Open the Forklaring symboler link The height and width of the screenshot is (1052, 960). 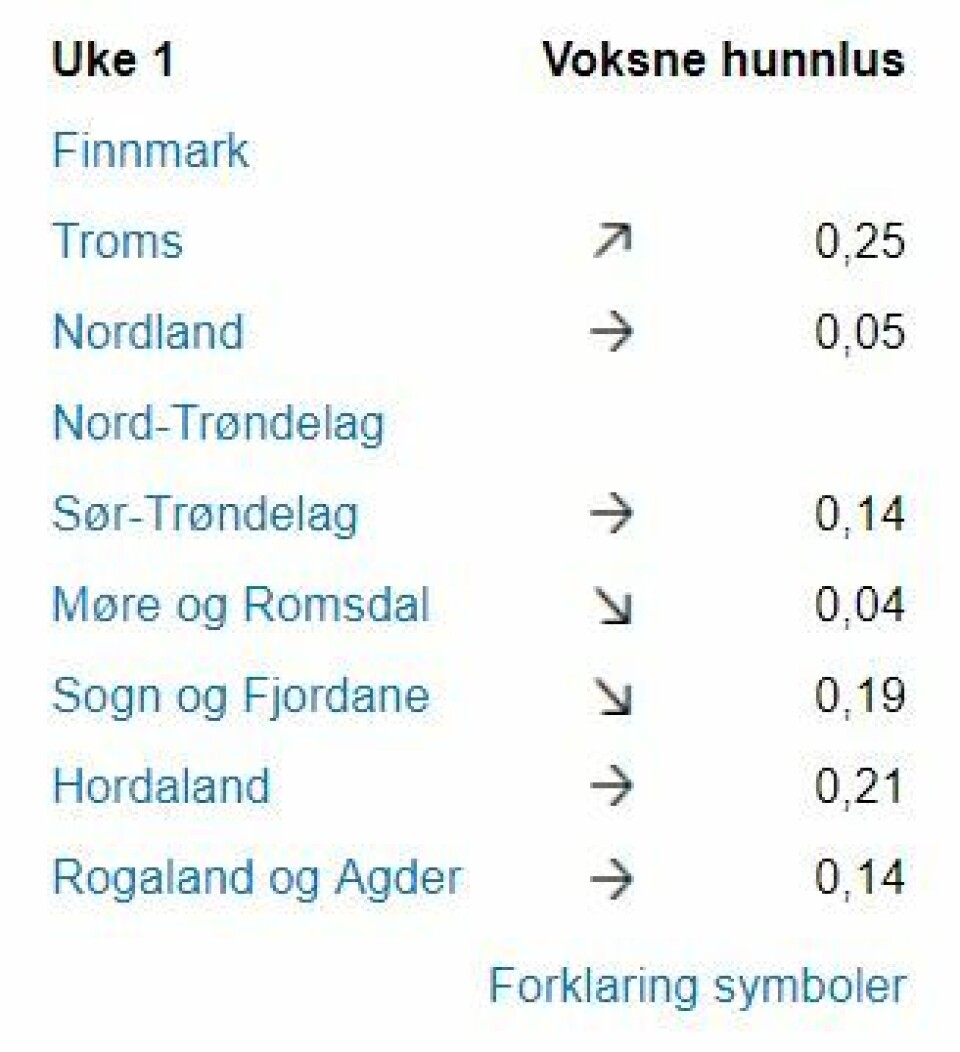click(697, 985)
